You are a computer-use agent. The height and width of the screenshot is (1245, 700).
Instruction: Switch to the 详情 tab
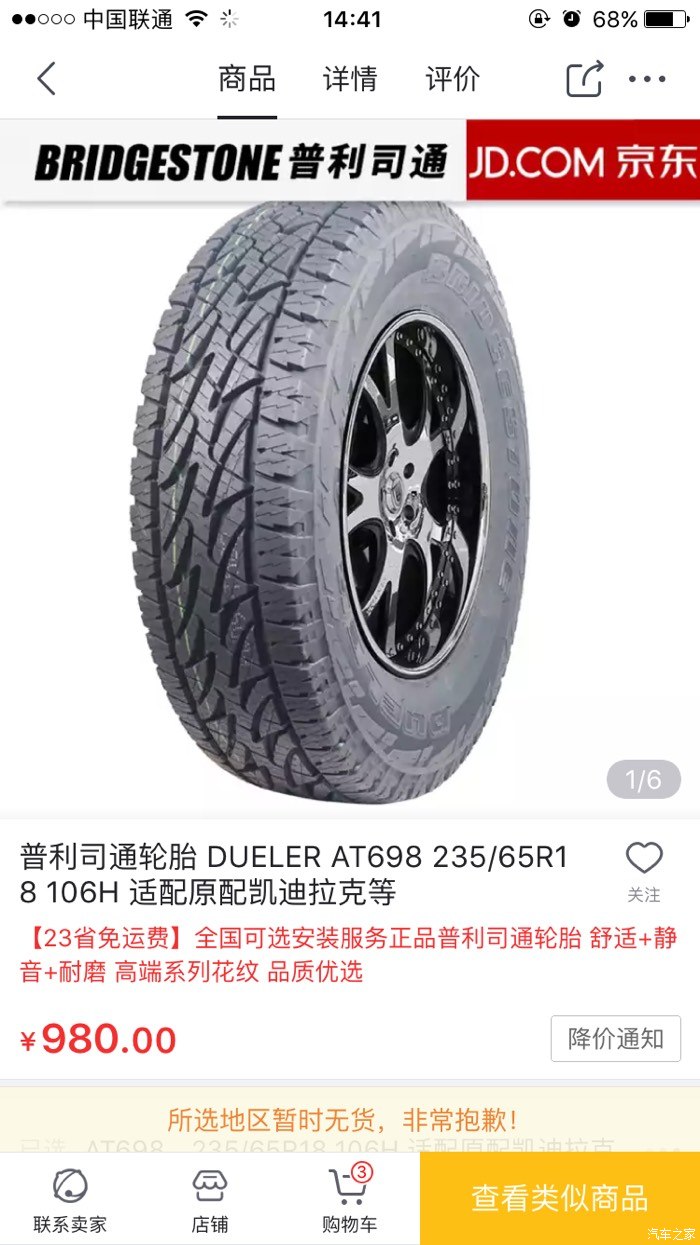pos(350,78)
